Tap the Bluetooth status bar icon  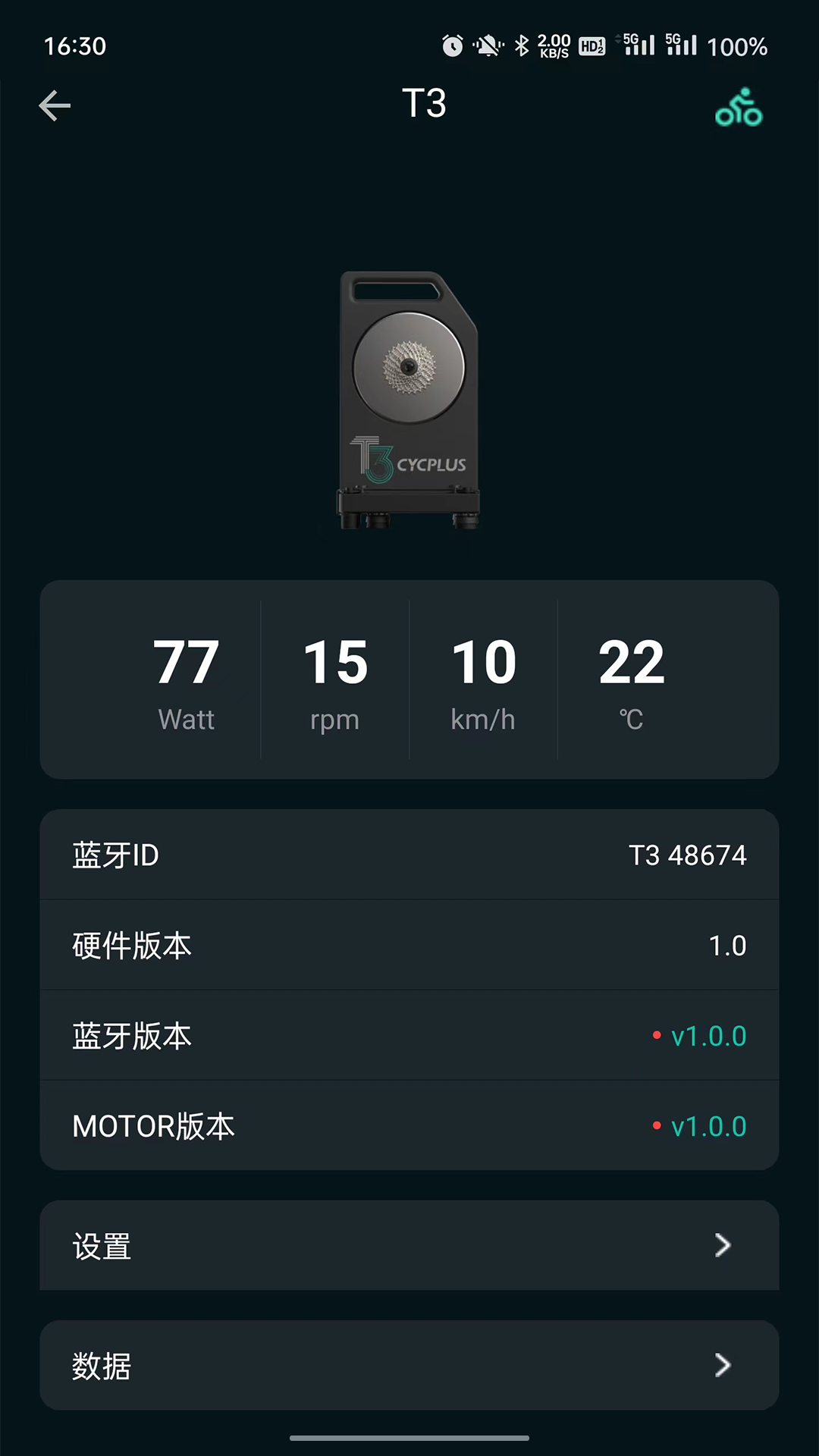520,45
